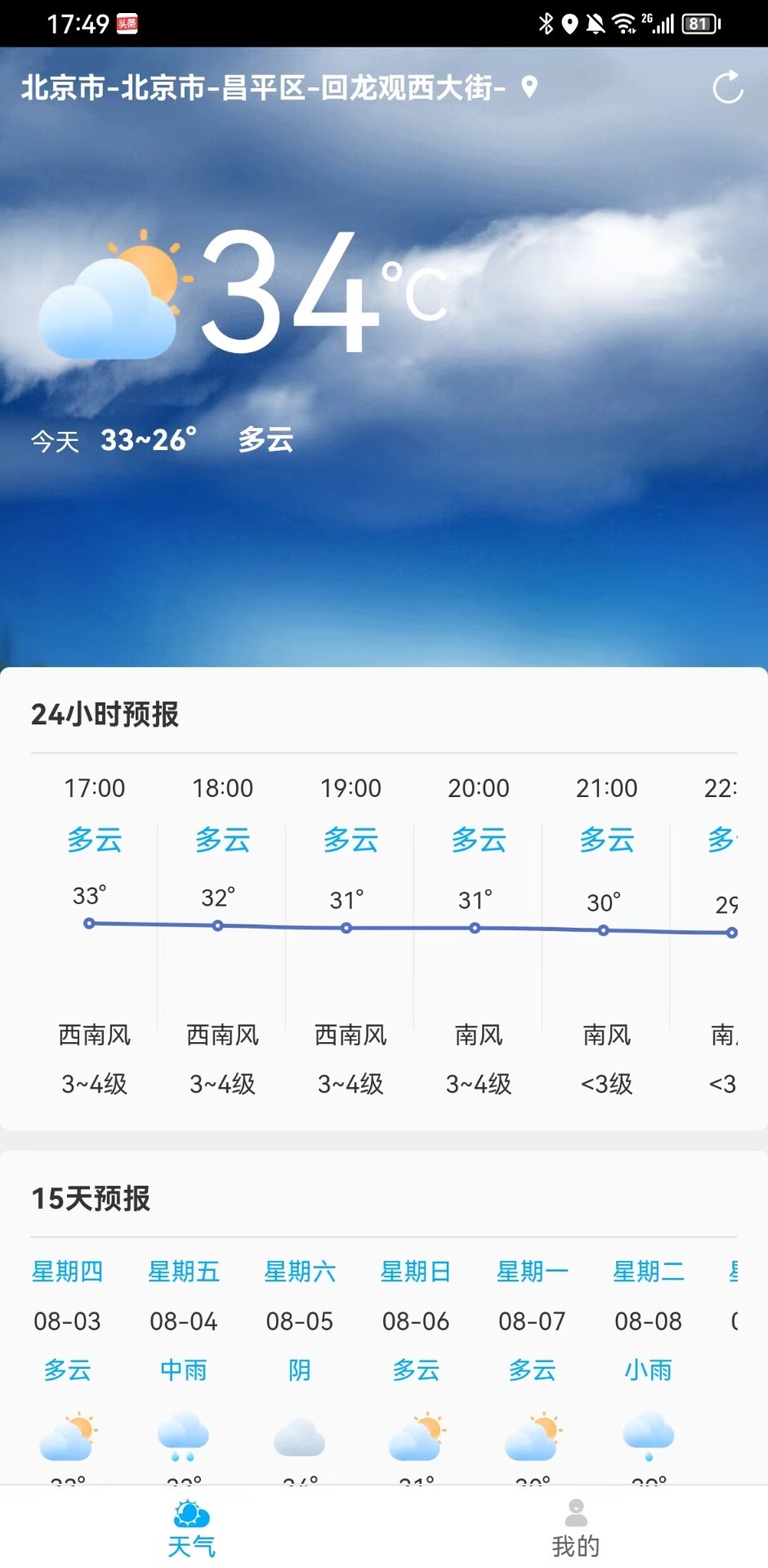The height and width of the screenshot is (1568, 768).
Task: Tap the 21:00 temperature point on chart
Action: coord(603,929)
